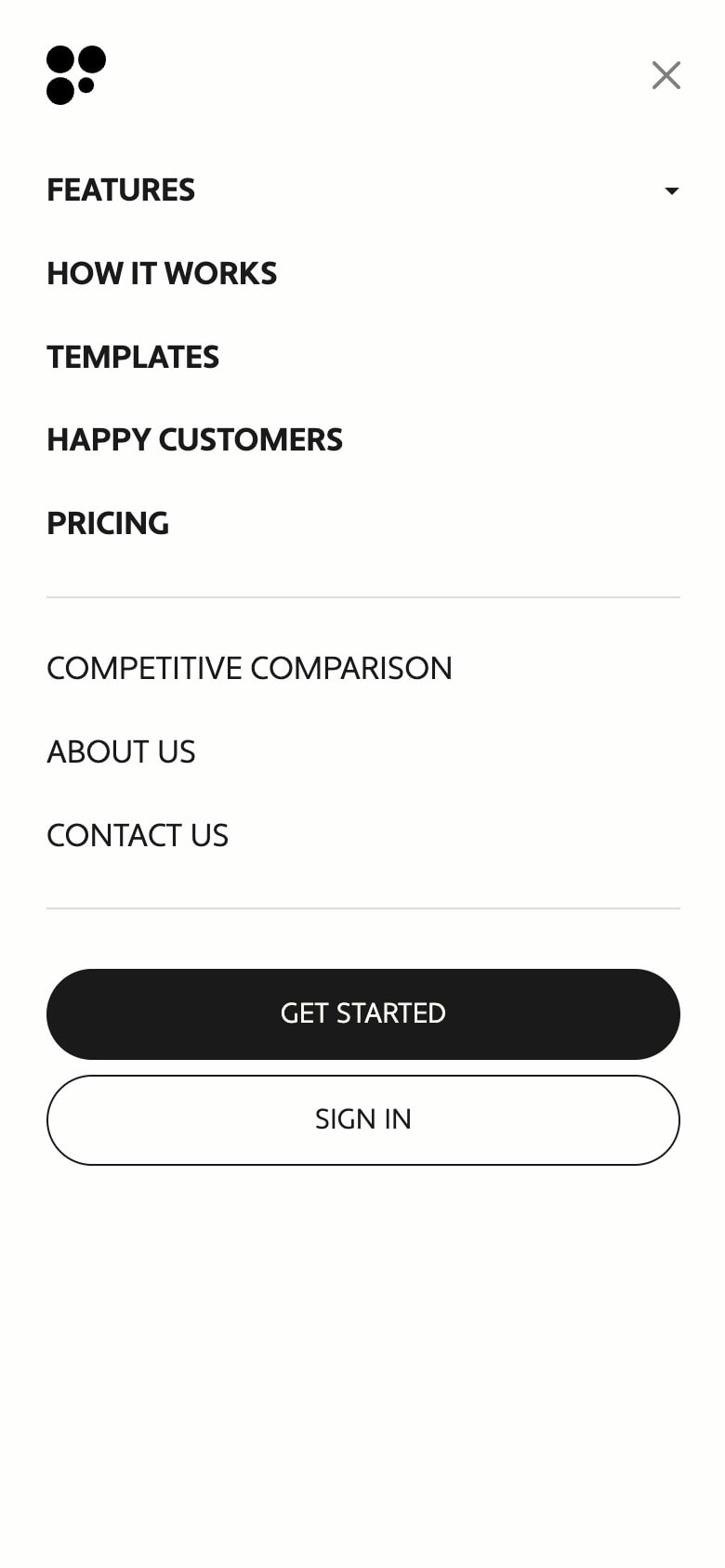Open PRICING from the navigation list
This screenshot has width=725, height=1568.
coord(108,523)
